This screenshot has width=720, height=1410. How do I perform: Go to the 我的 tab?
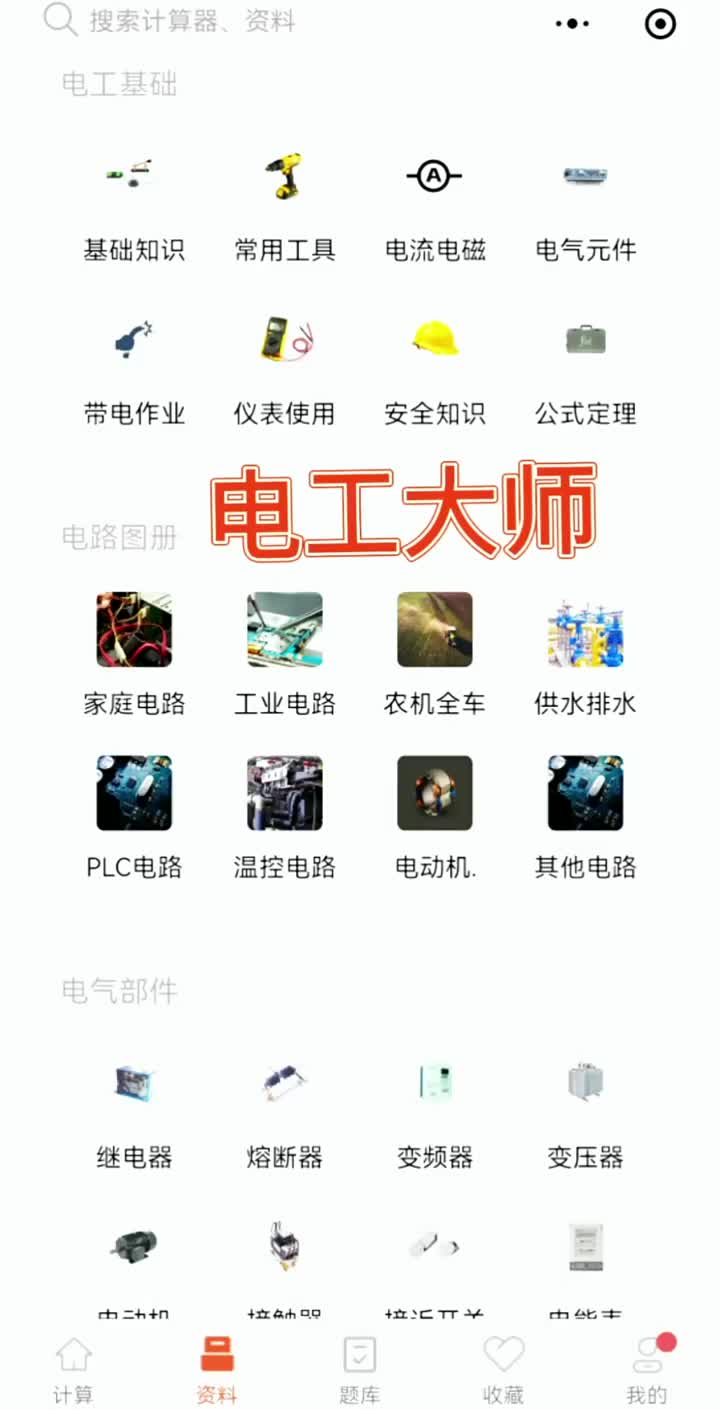coord(646,1370)
